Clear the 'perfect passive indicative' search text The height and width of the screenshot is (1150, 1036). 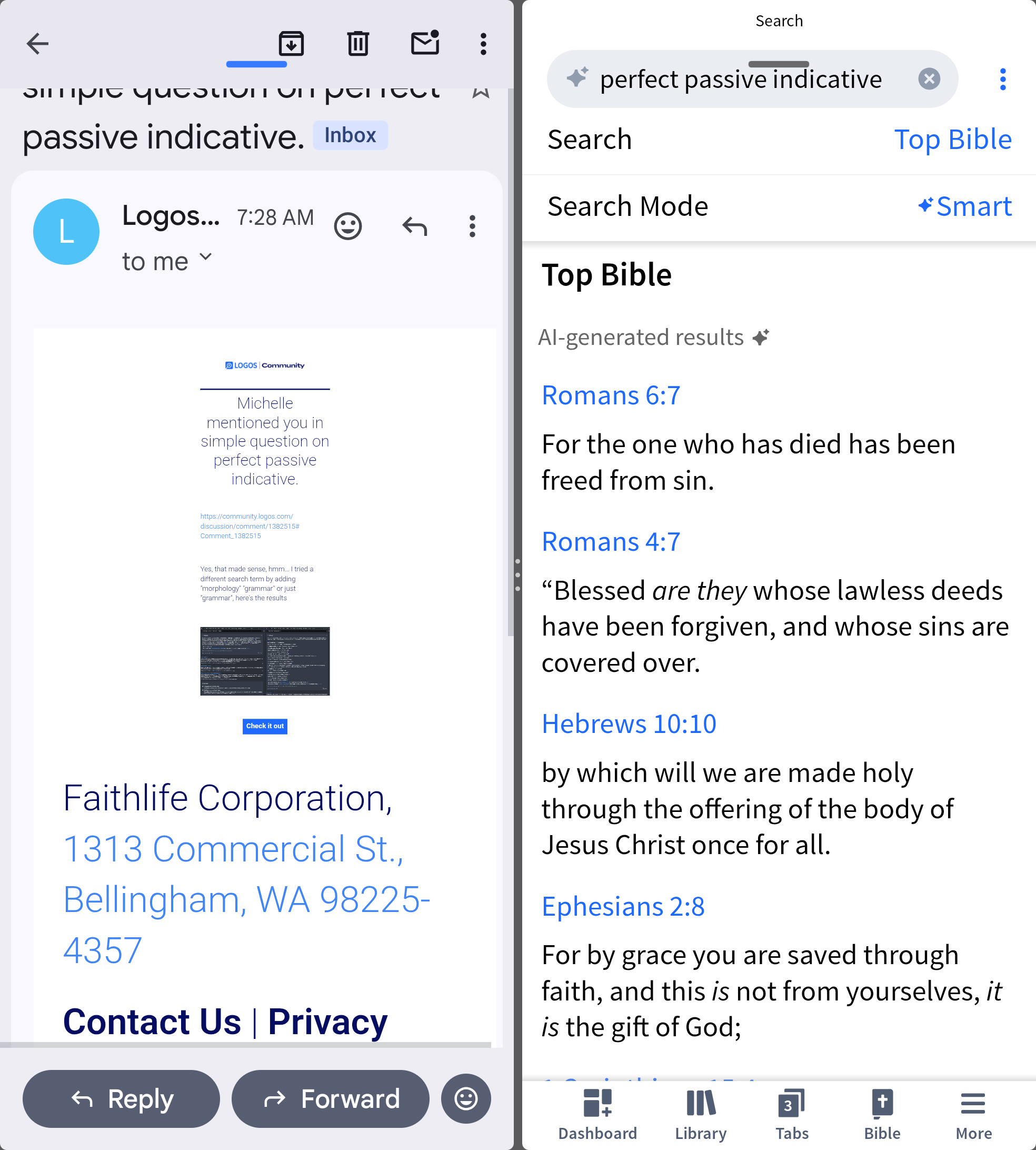point(929,79)
